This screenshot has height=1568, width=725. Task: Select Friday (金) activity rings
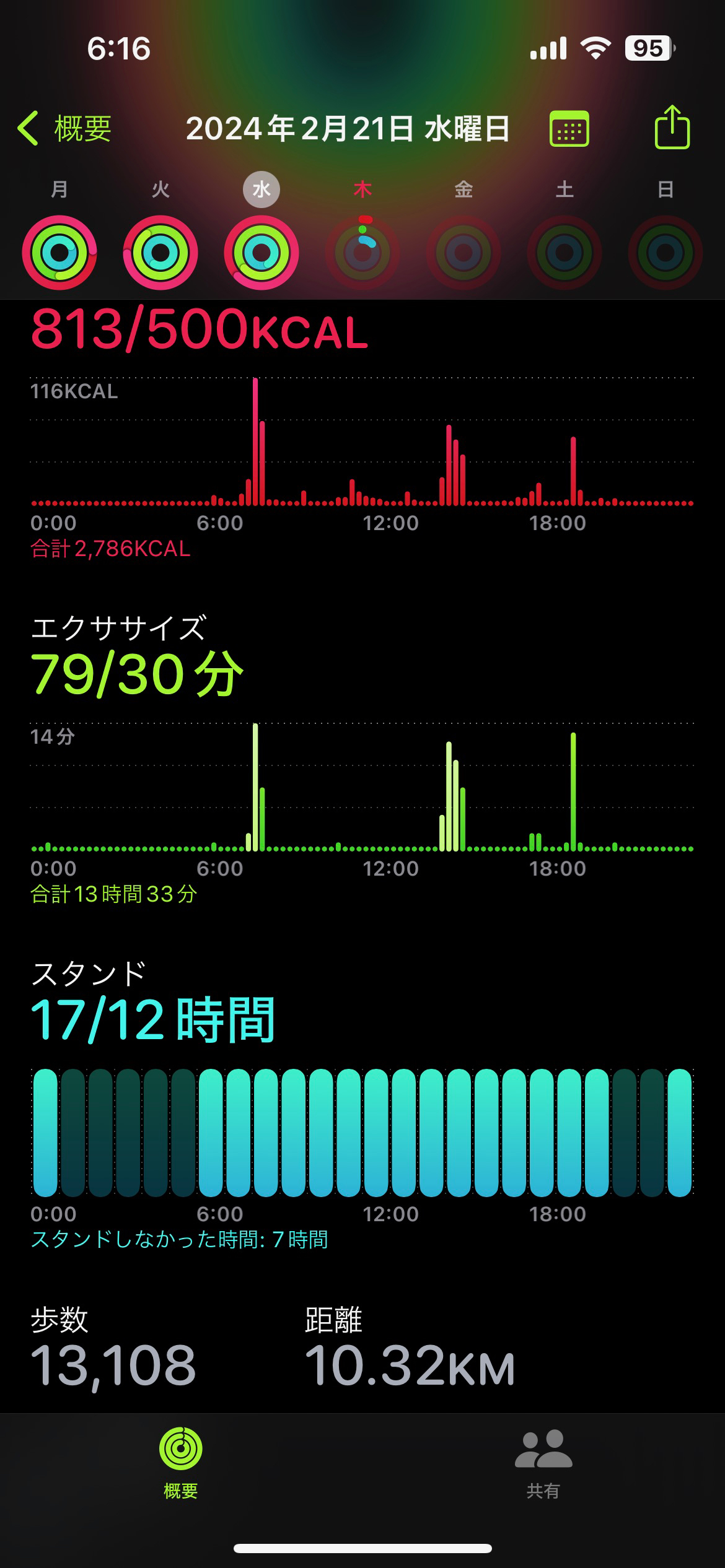point(464,252)
